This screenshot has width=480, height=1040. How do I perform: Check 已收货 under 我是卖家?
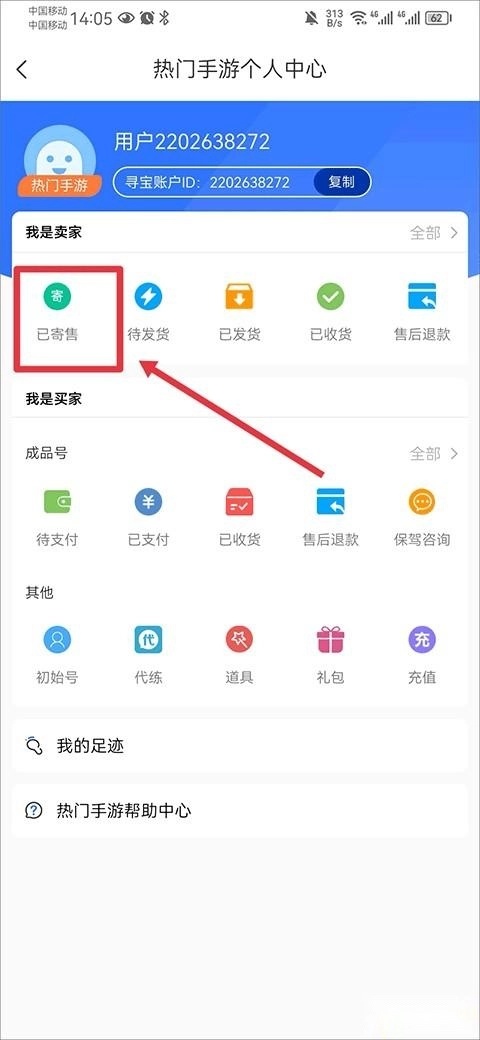(x=330, y=312)
